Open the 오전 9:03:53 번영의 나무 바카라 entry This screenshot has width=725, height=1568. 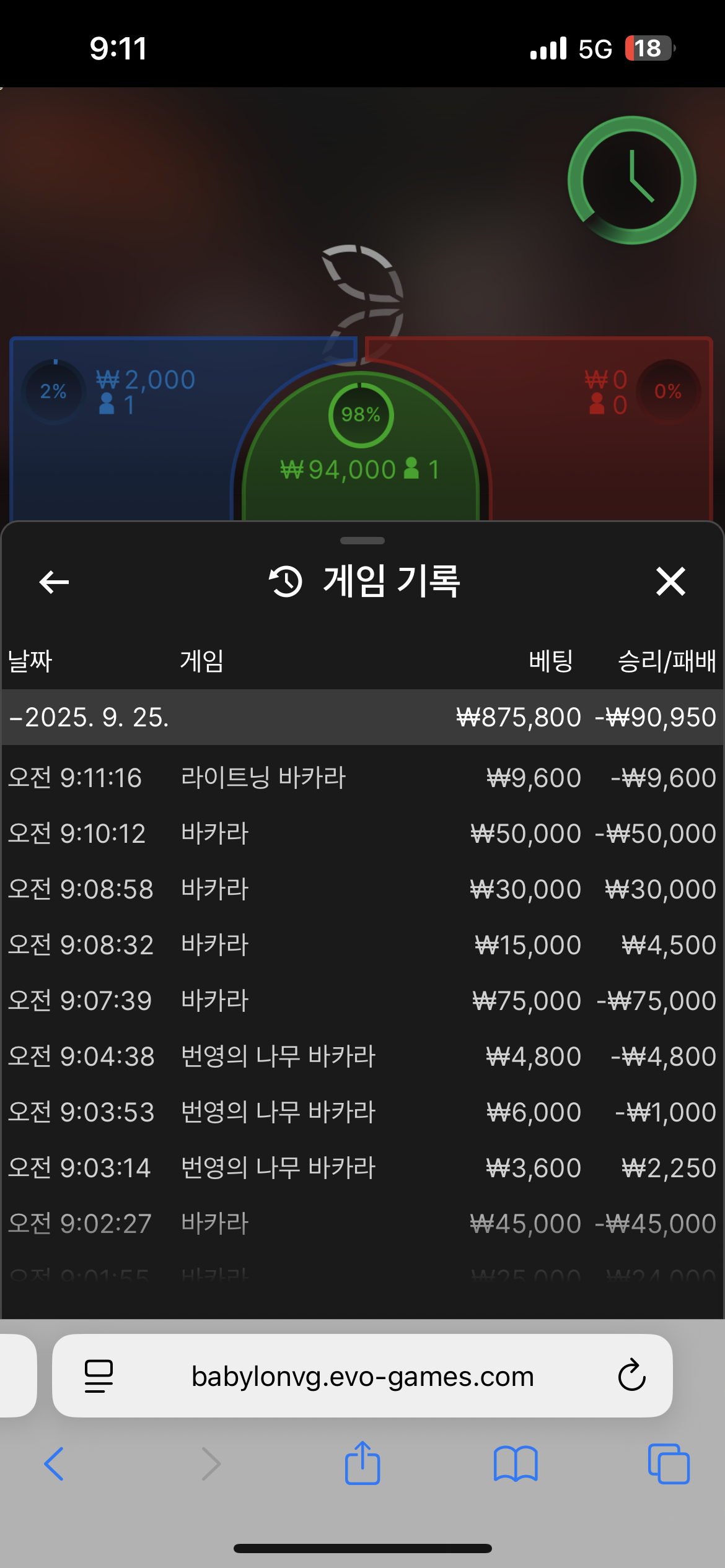point(362,1112)
